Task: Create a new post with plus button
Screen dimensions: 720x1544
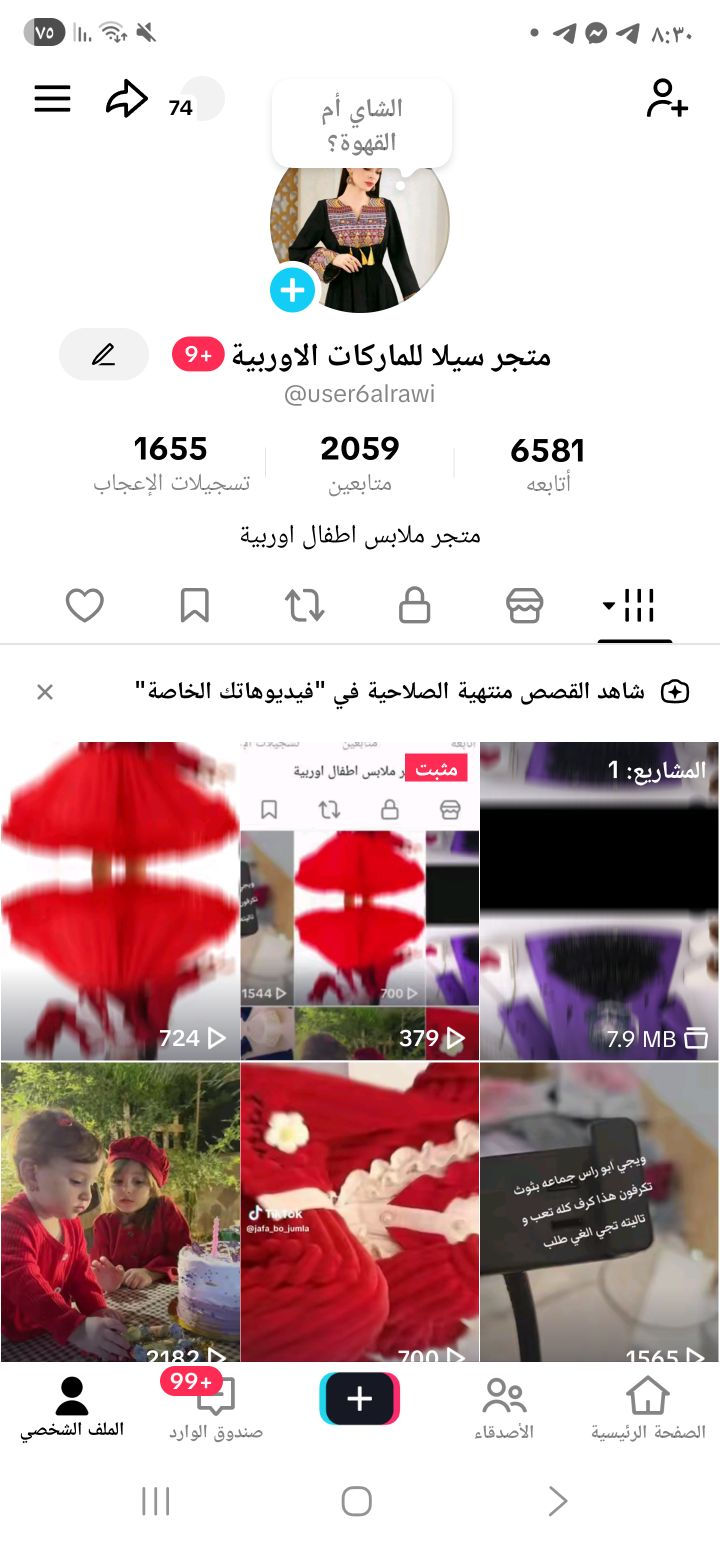Action: tap(360, 1398)
